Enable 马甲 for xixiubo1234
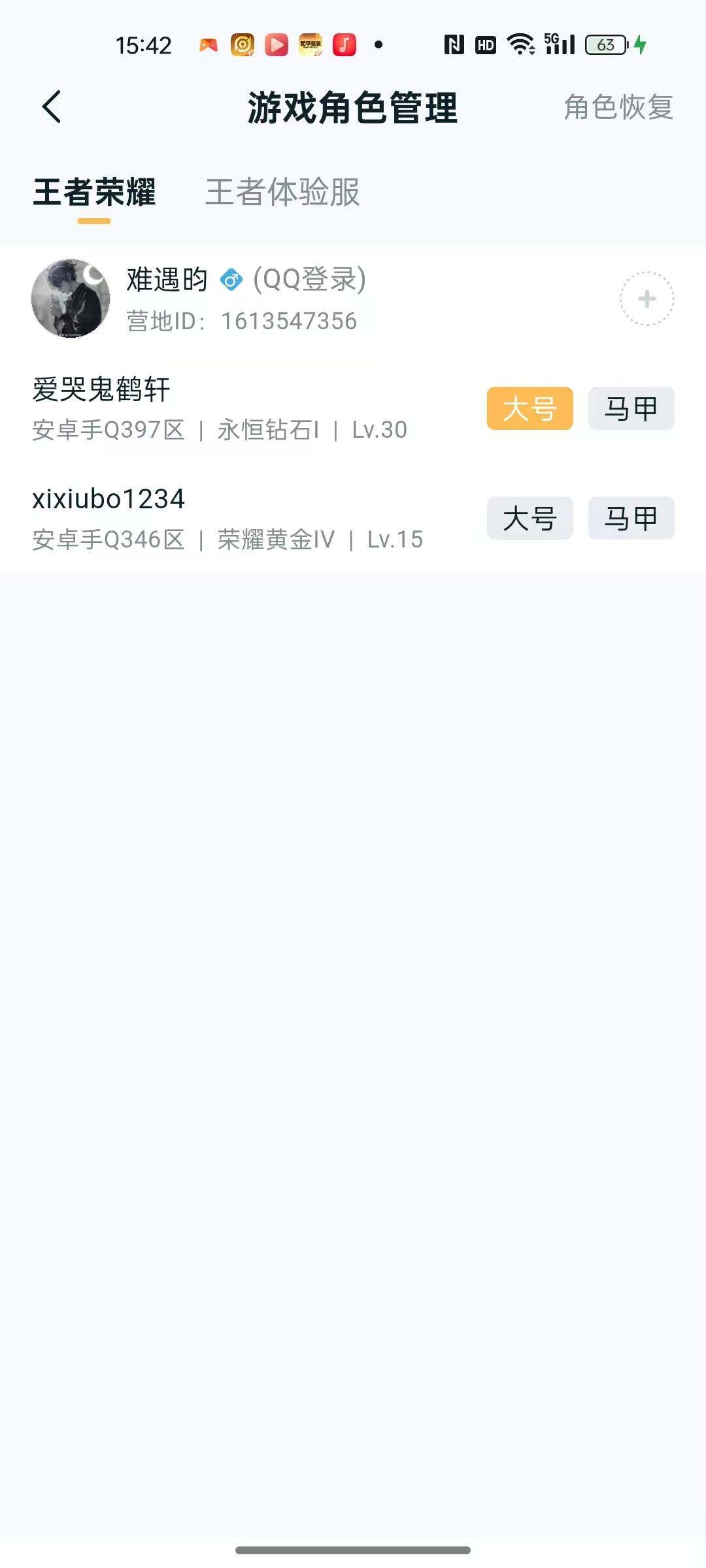Screen dimensions: 706x1568 click(630, 518)
